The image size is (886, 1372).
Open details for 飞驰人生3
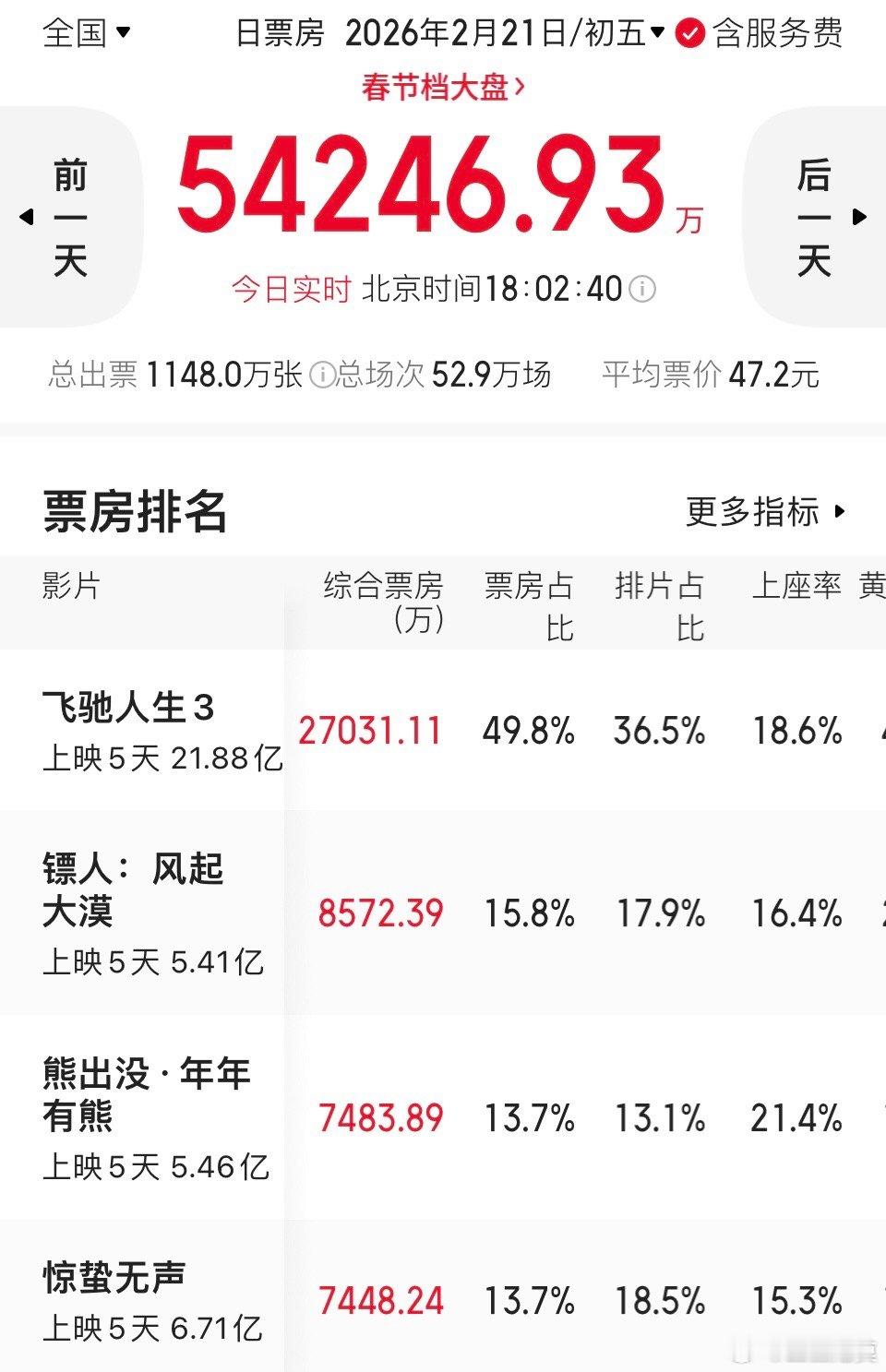click(x=129, y=707)
